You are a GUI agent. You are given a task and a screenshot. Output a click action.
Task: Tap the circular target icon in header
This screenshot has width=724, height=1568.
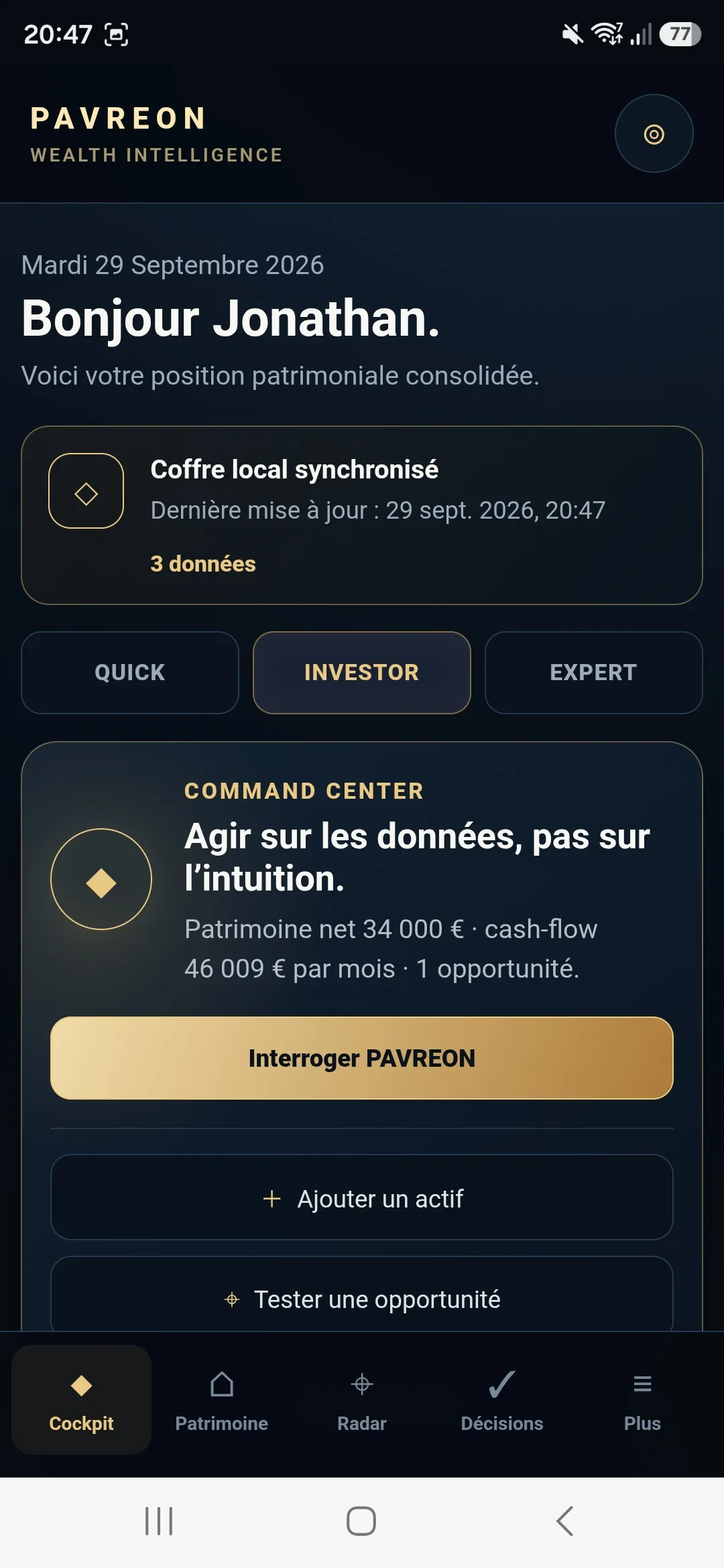[654, 134]
